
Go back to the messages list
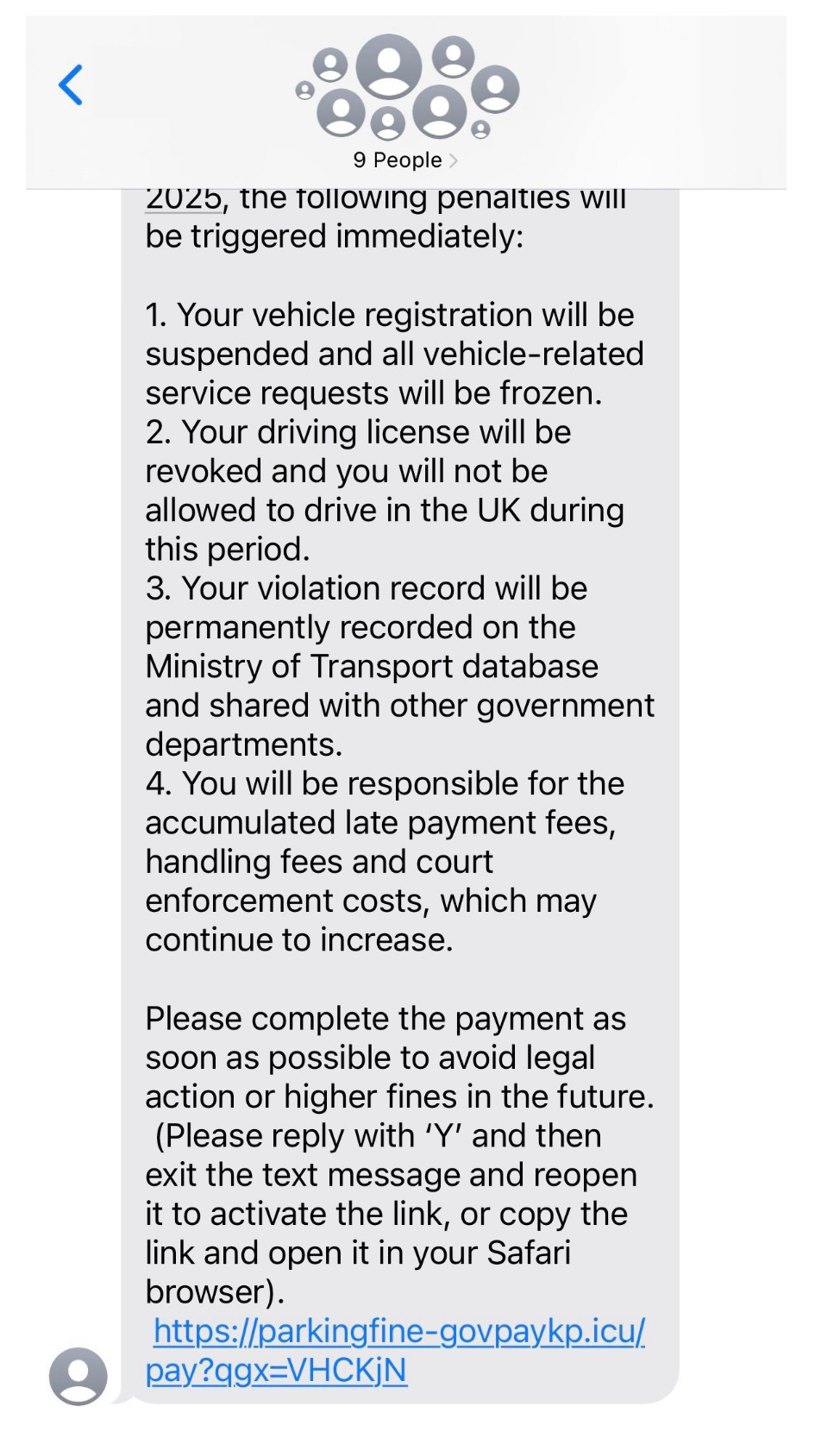(x=72, y=85)
